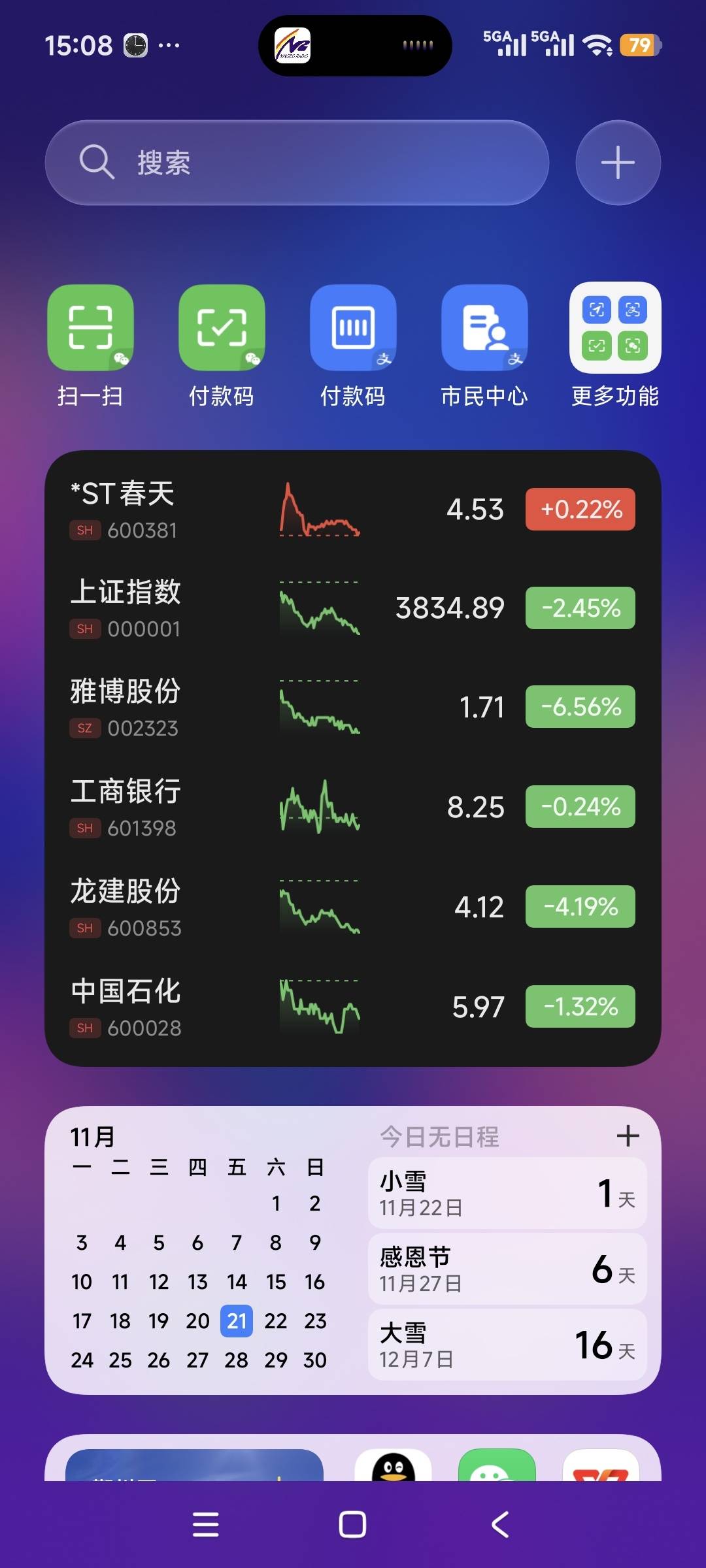Open the 小雪 countdown card
The width and height of the screenshot is (706, 1568).
coord(507,1193)
